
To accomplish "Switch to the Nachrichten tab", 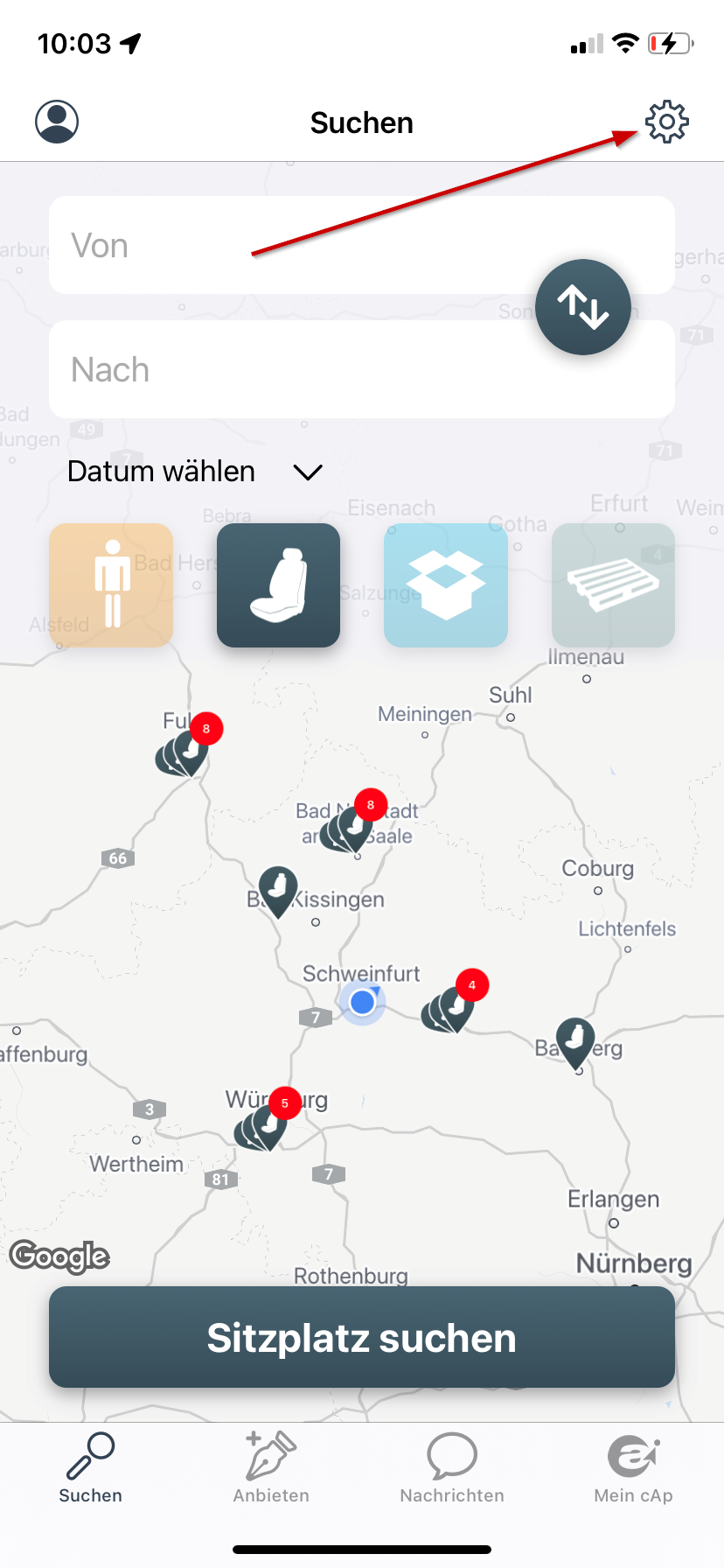I will 452,1468.
